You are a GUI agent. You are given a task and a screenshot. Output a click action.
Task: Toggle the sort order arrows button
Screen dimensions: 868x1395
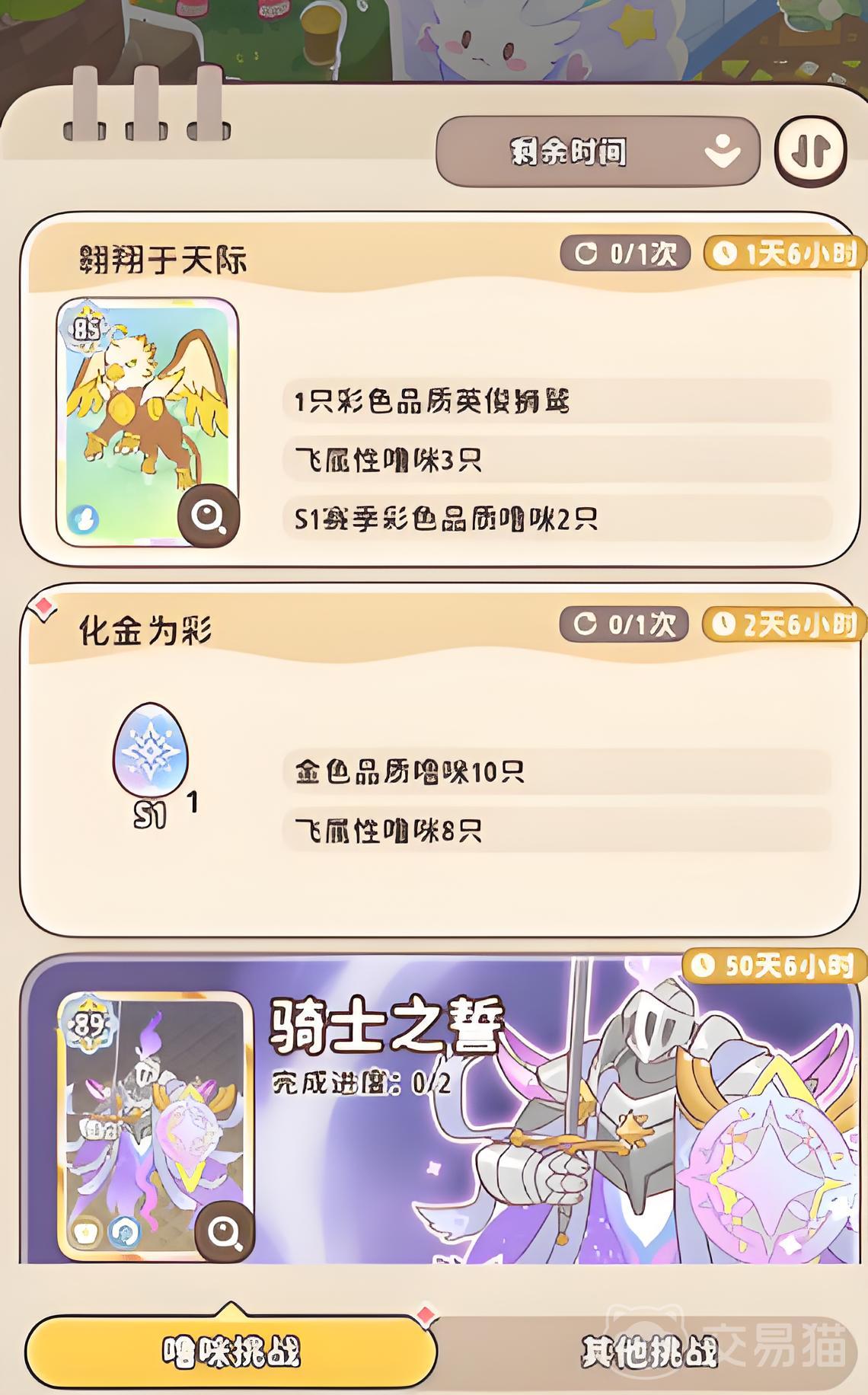click(810, 152)
